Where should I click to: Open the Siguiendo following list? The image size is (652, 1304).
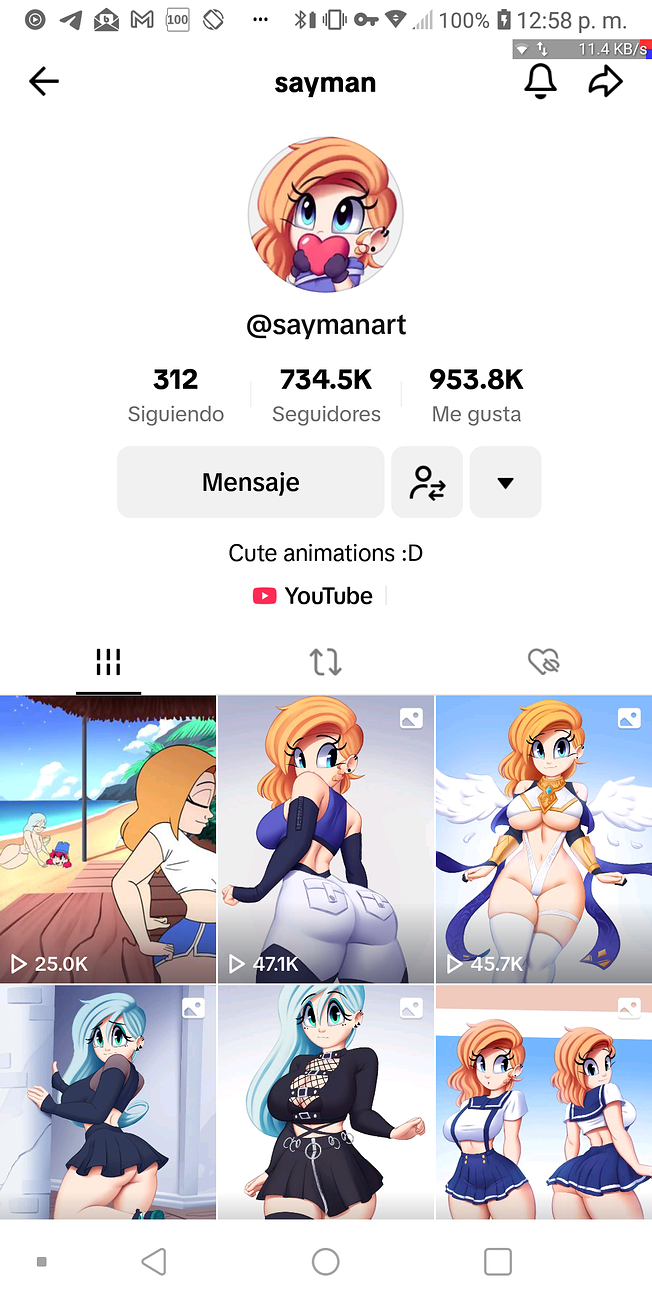(176, 395)
